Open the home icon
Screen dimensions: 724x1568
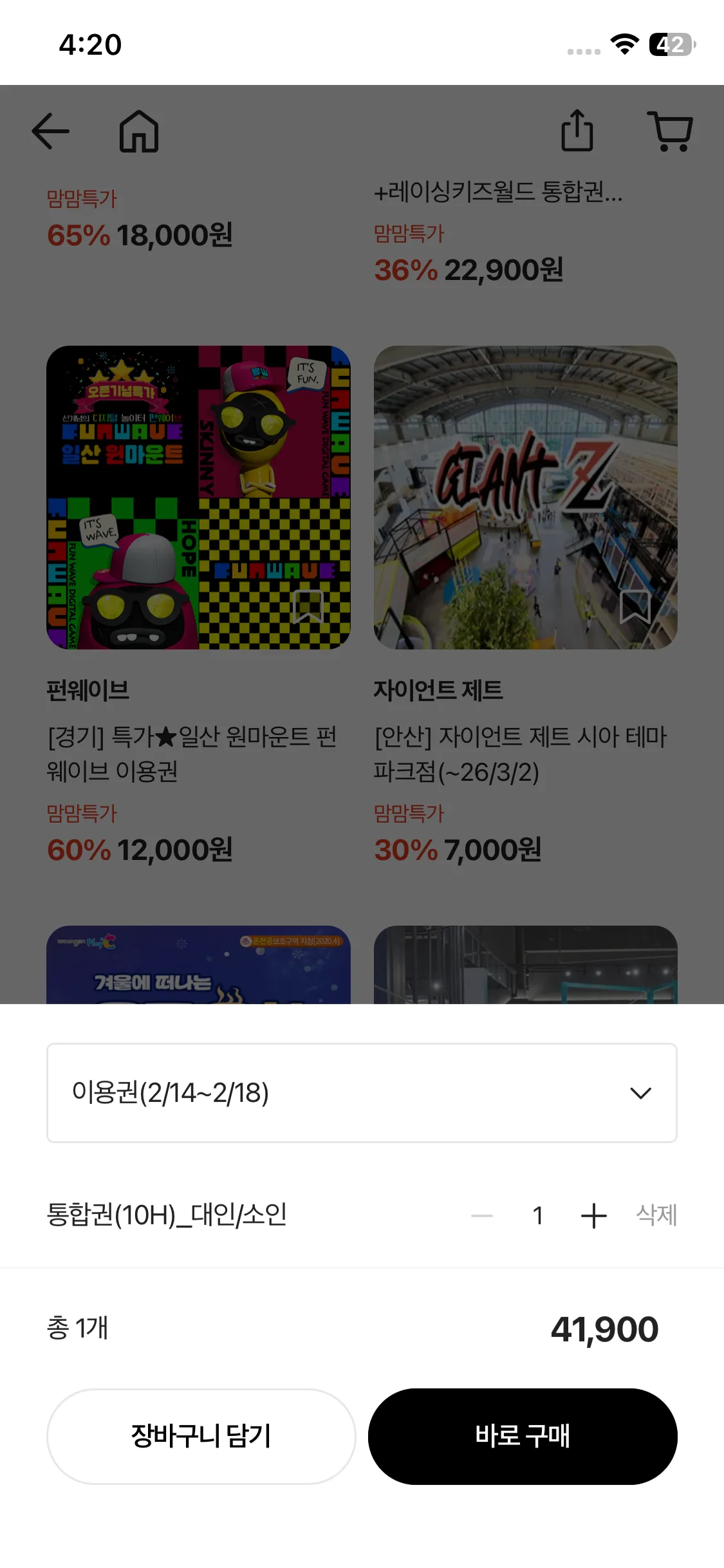139,131
